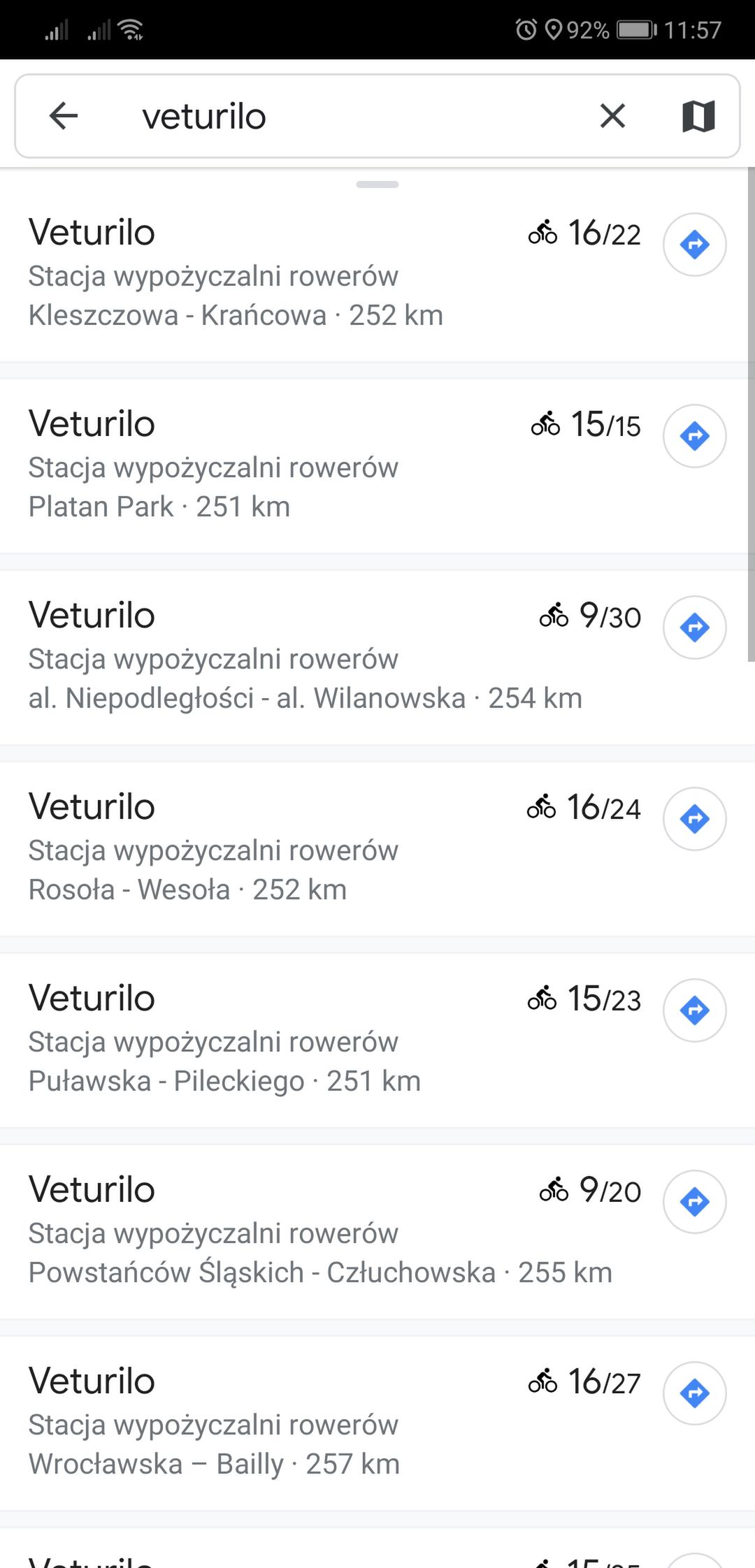
Task: Get directions to Platan Park station
Action: pos(695,436)
